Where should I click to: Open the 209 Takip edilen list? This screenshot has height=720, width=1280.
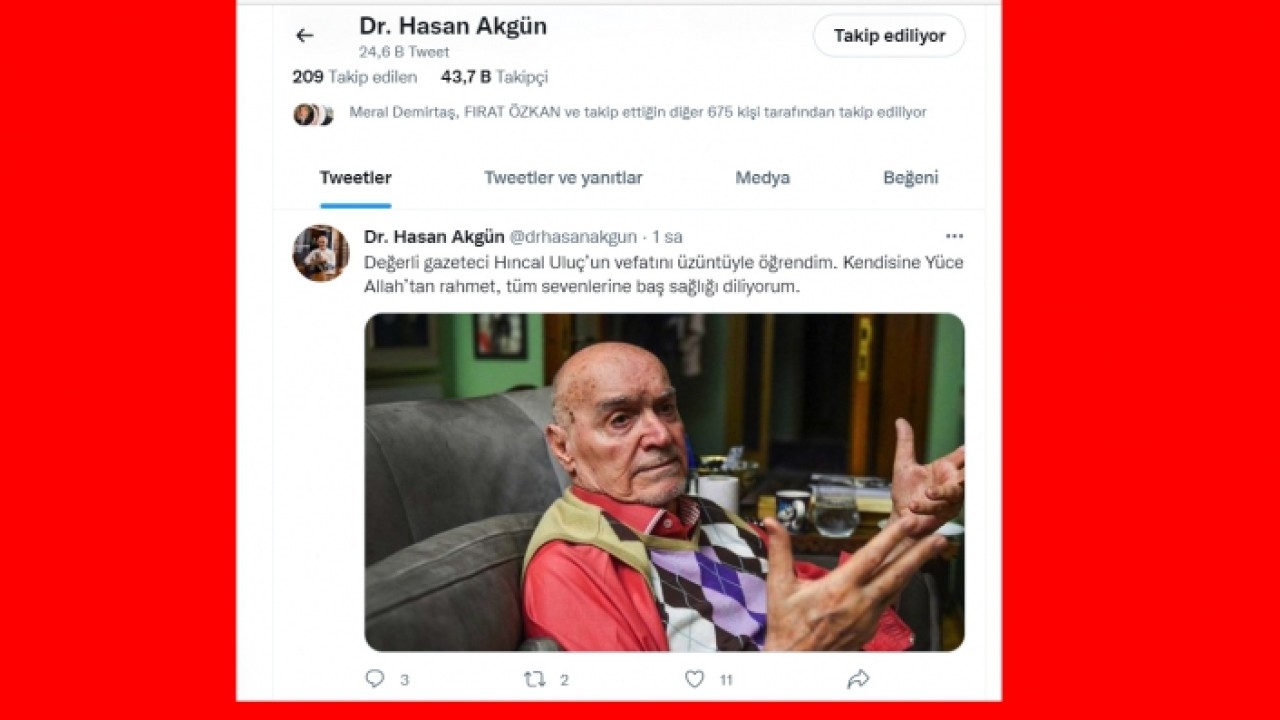tap(354, 77)
